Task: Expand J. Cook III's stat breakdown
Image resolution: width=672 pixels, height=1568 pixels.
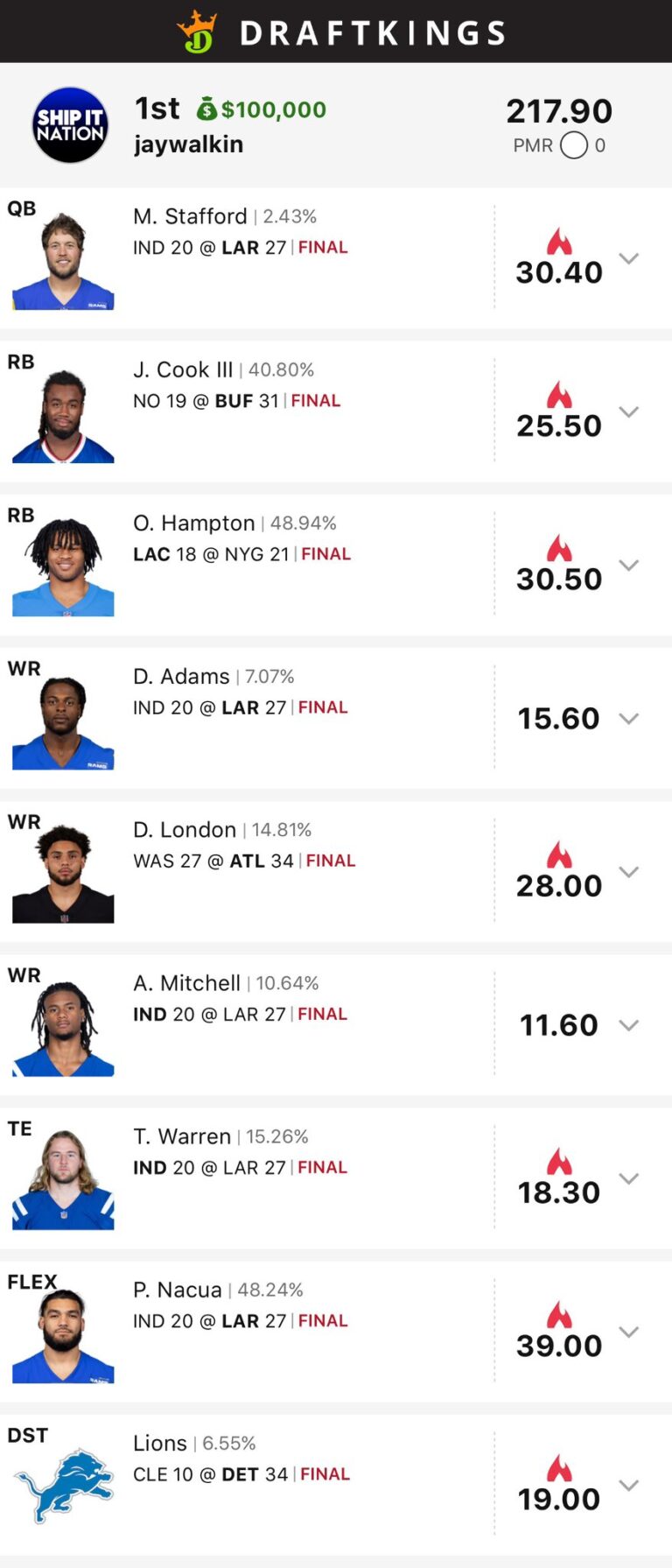Action: point(628,411)
